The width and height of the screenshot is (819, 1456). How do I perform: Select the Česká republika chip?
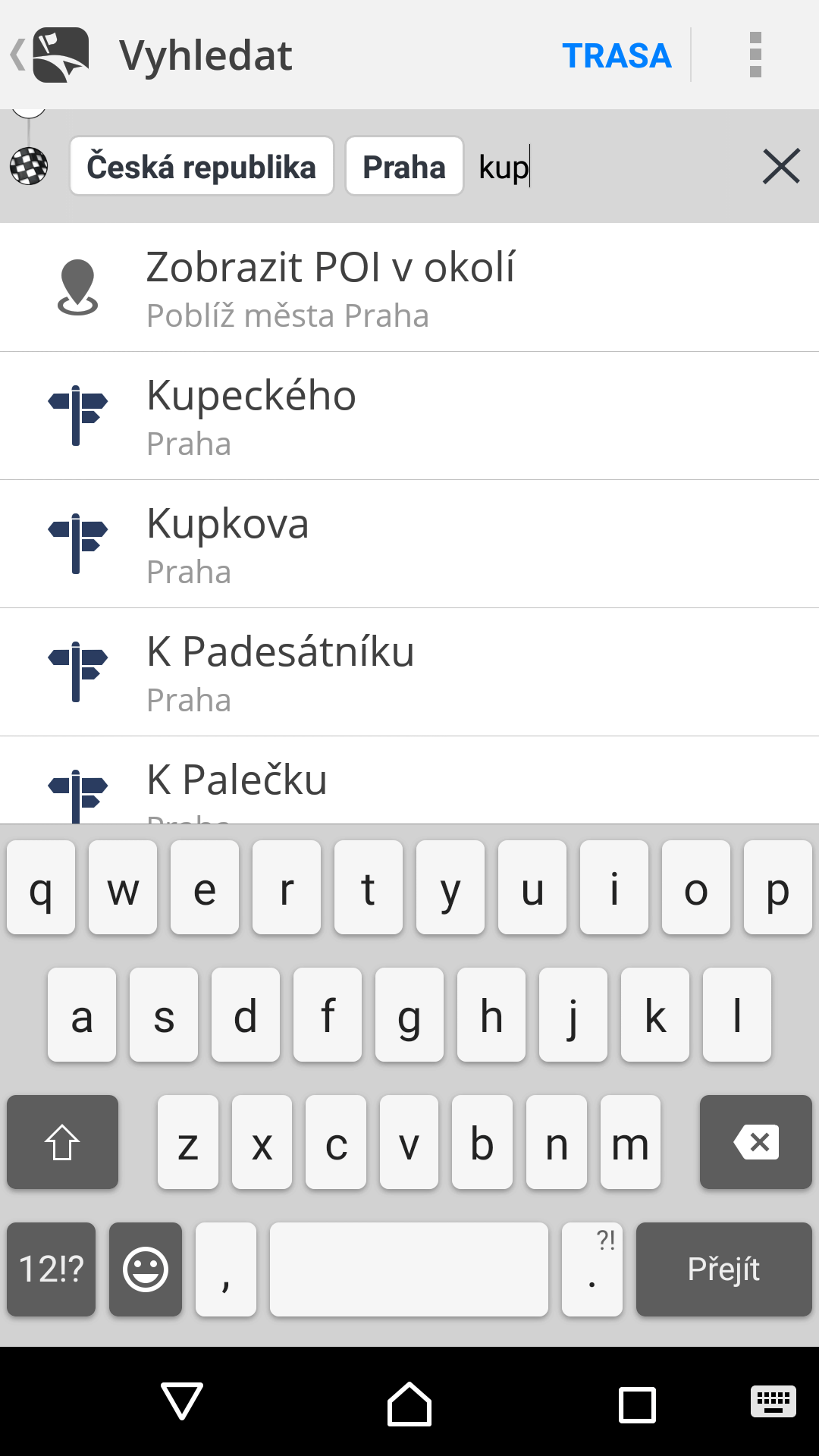(x=202, y=166)
